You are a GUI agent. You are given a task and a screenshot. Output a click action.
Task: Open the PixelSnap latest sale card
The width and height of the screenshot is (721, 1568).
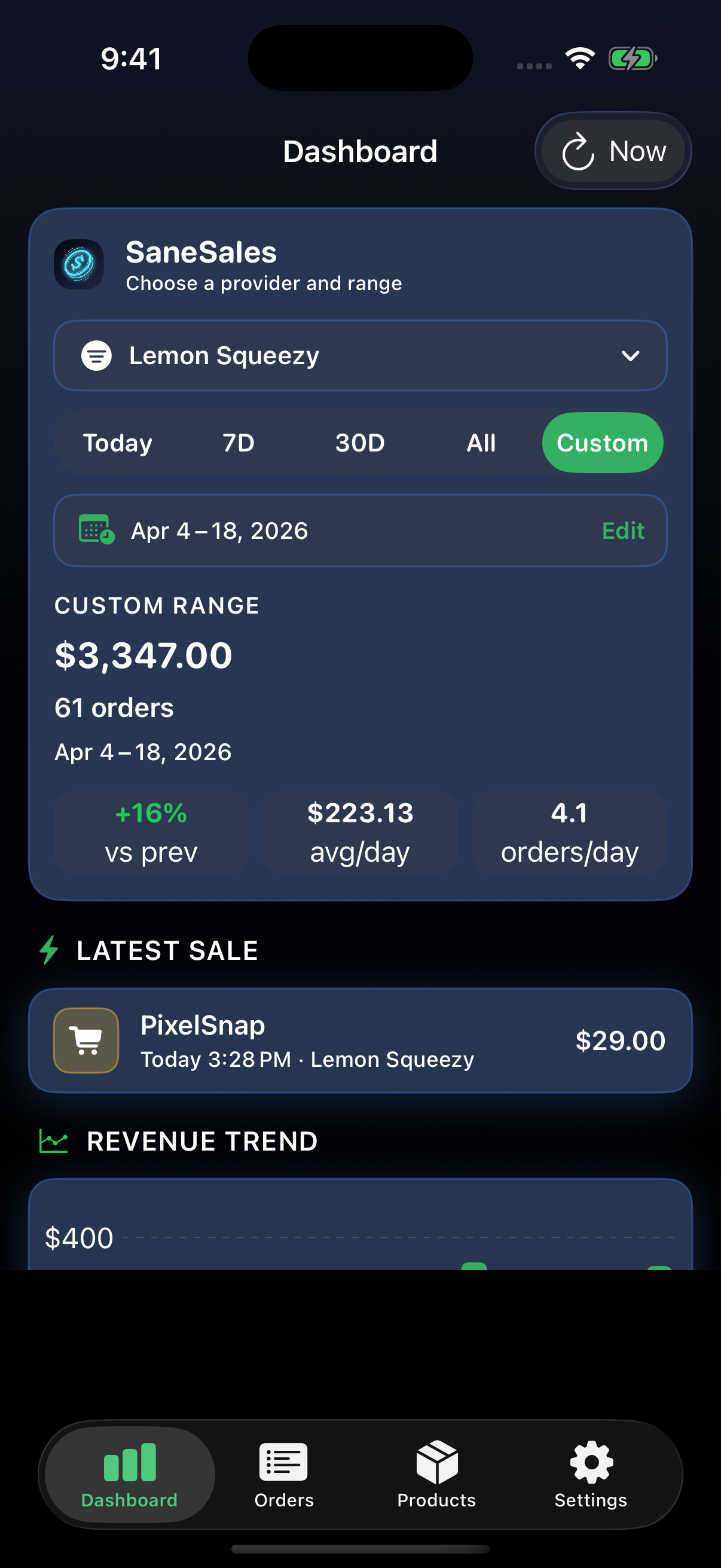[360, 1041]
